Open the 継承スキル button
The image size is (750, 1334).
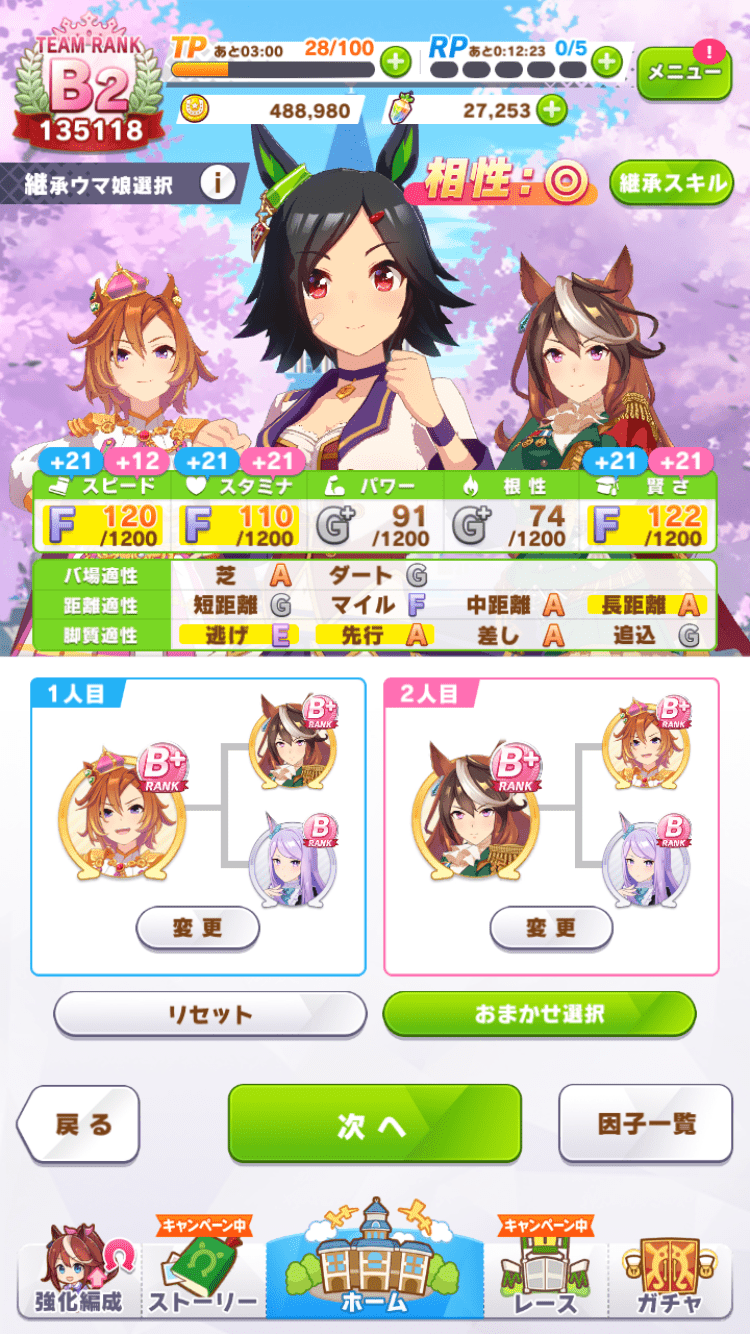pos(671,183)
